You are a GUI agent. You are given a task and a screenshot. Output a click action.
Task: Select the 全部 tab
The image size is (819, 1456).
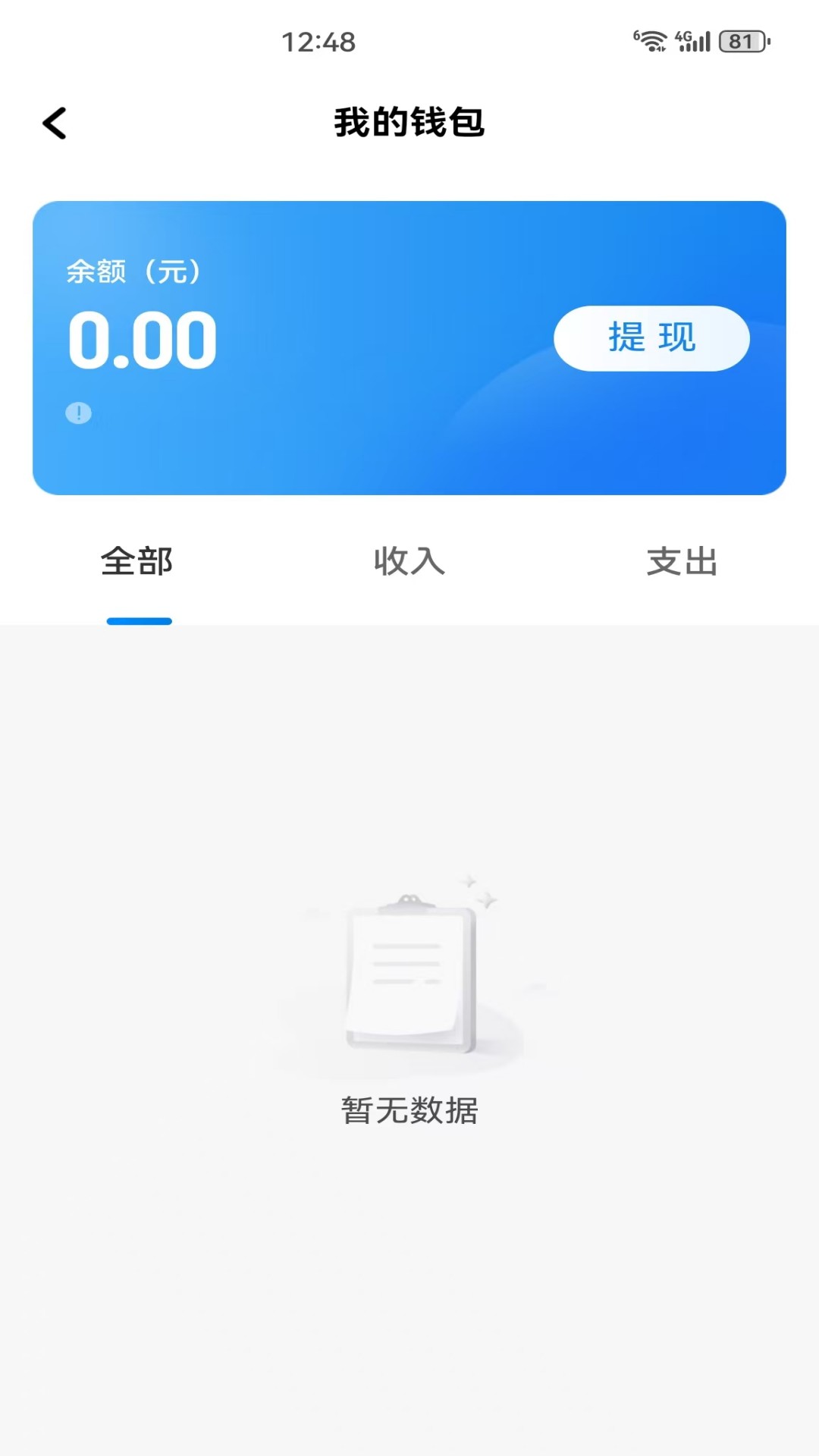pyautogui.click(x=138, y=561)
